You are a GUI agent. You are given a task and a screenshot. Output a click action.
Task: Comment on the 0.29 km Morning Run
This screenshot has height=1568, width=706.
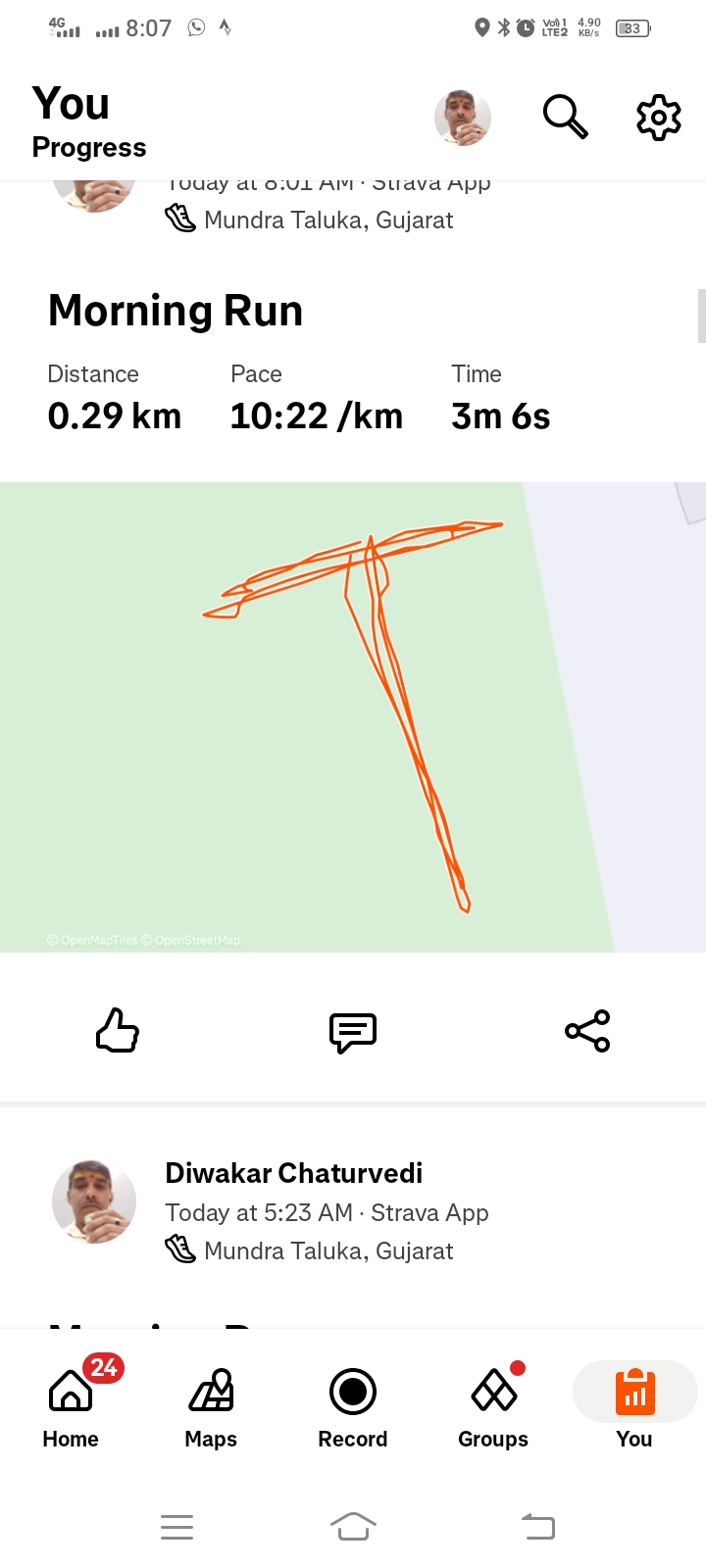[x=353, y=1032]
